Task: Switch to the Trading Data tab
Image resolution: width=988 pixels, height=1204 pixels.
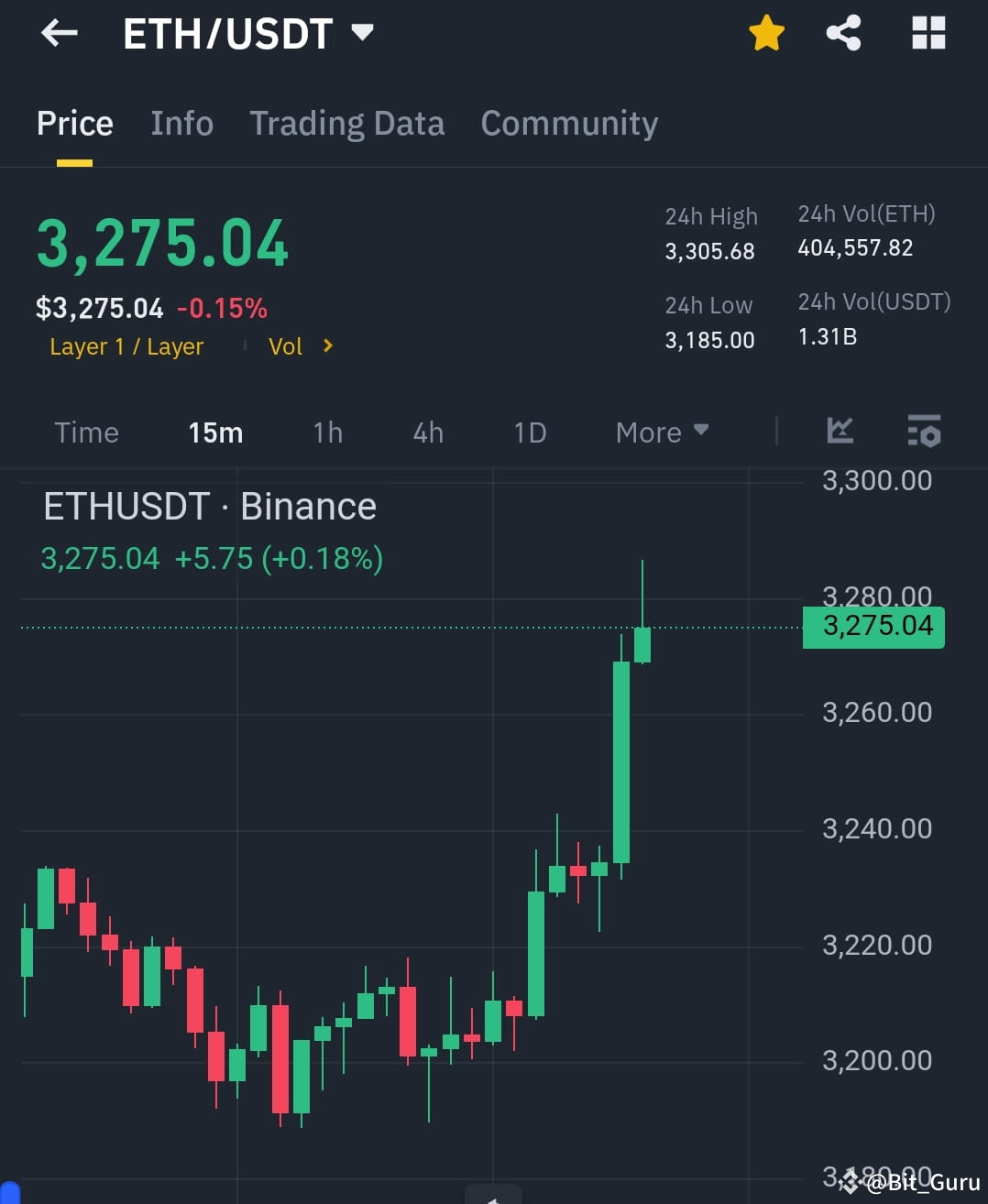Action: click(346, 124)
